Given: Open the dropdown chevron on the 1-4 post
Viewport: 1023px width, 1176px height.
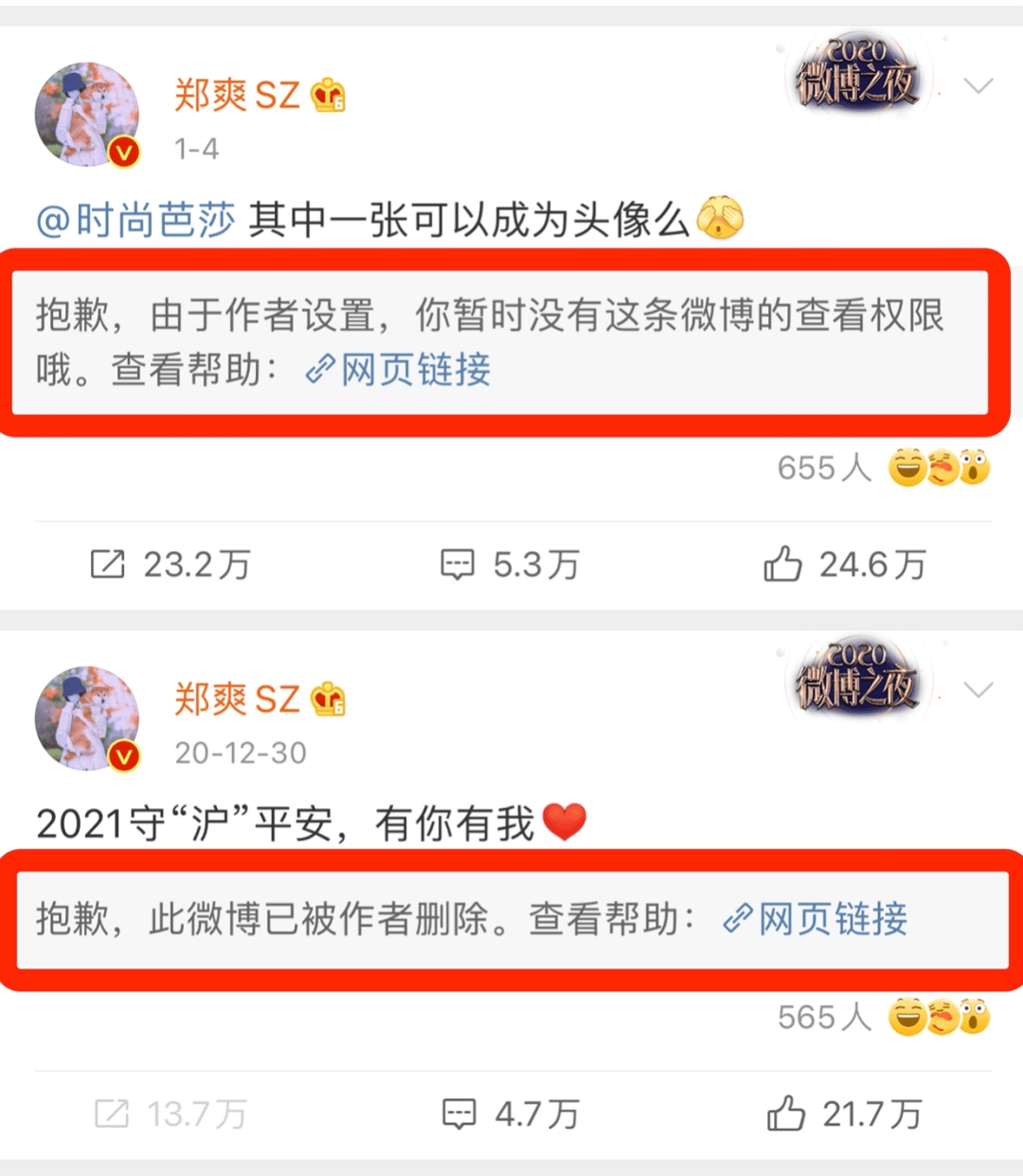Looking at the screenshot, I should [978, 86].
